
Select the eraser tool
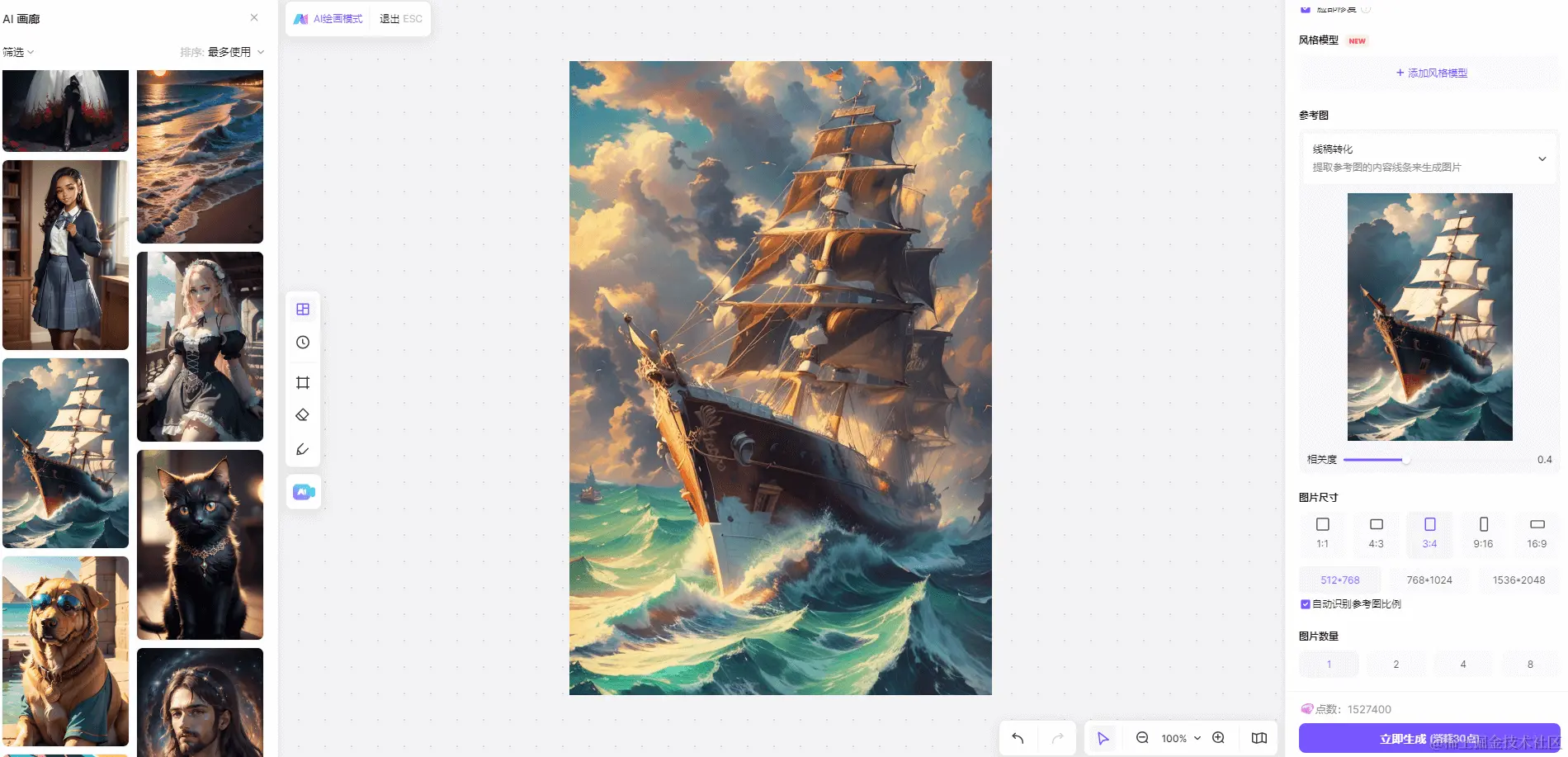[x=303, y=415]
